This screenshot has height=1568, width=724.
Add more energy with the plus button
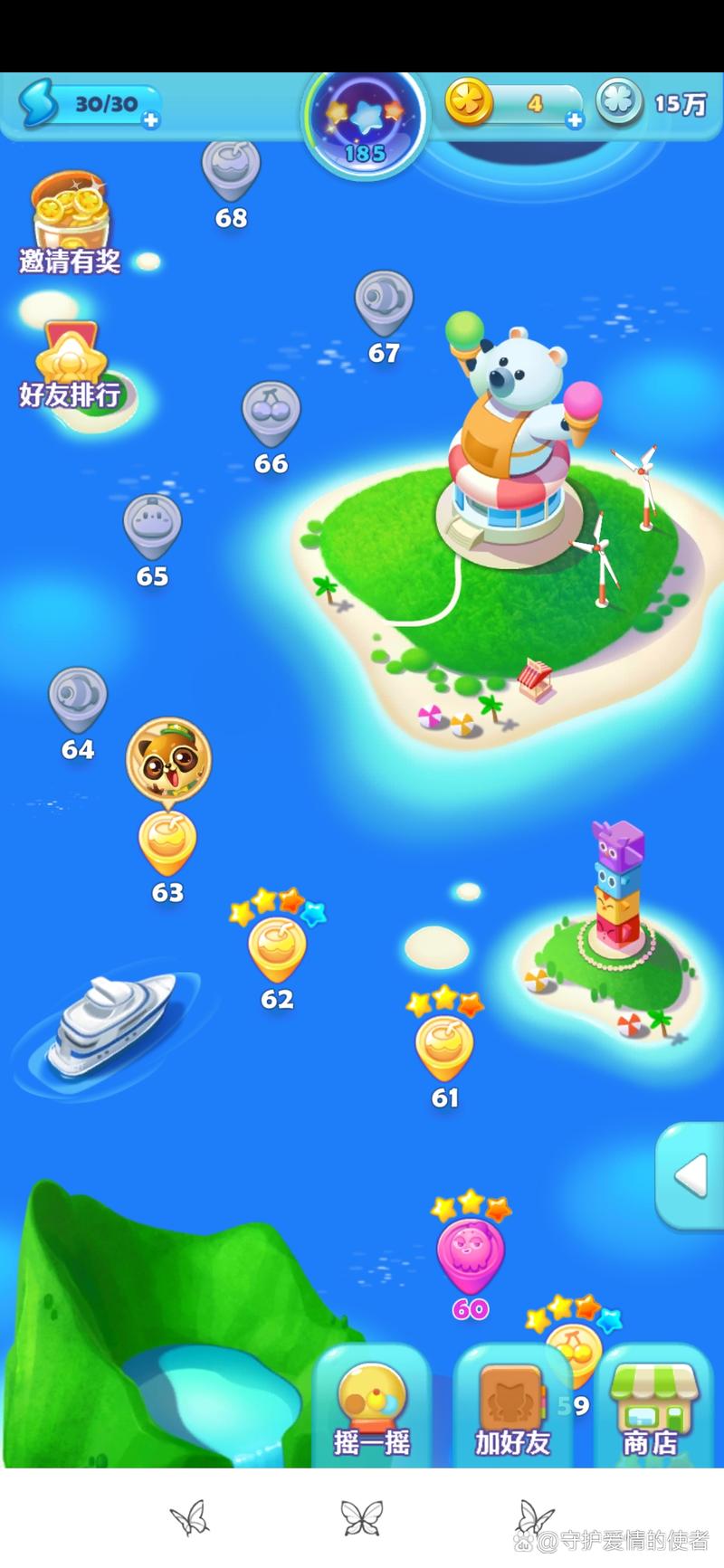[x=151, y=120]
